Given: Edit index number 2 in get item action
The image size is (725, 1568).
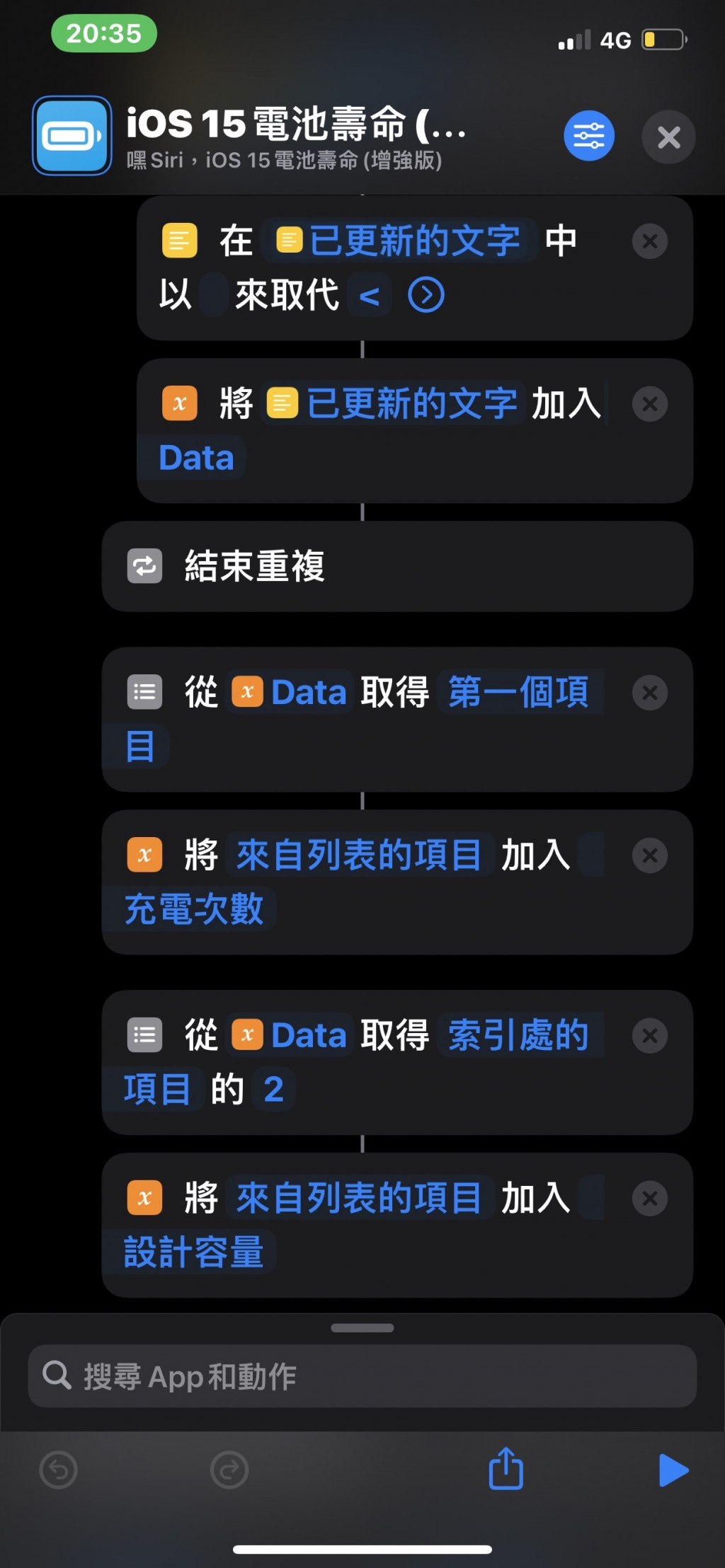Looking at the screenshot, I should click(x=273, y=1090).
